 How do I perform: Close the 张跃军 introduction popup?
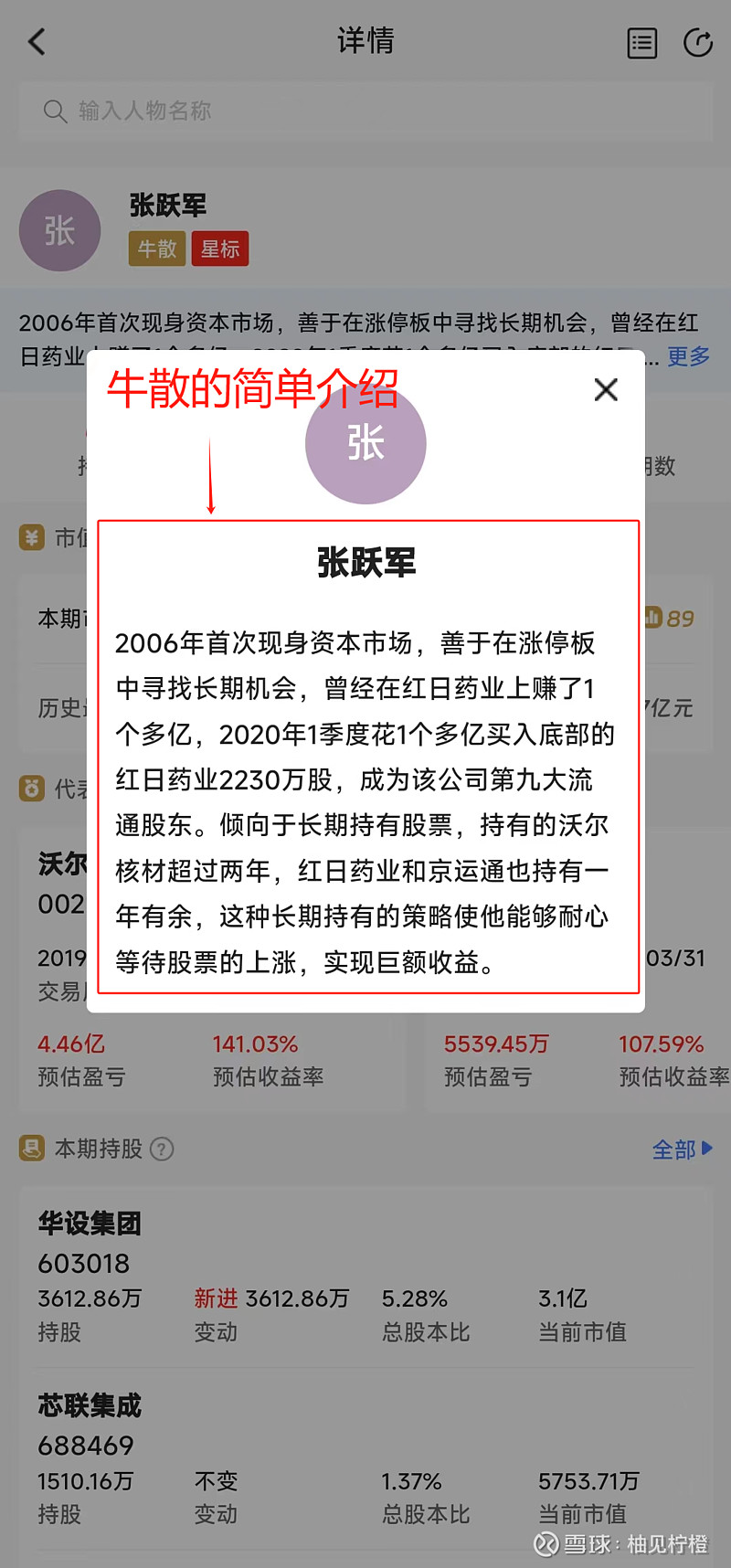point(606,389)
